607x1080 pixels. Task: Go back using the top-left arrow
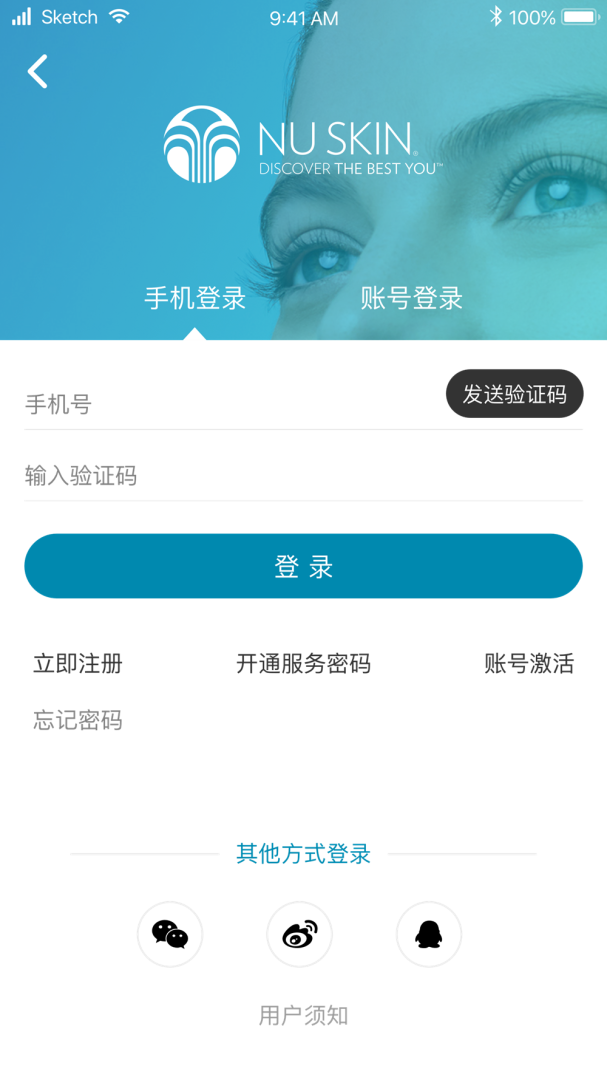click(38, 72)
